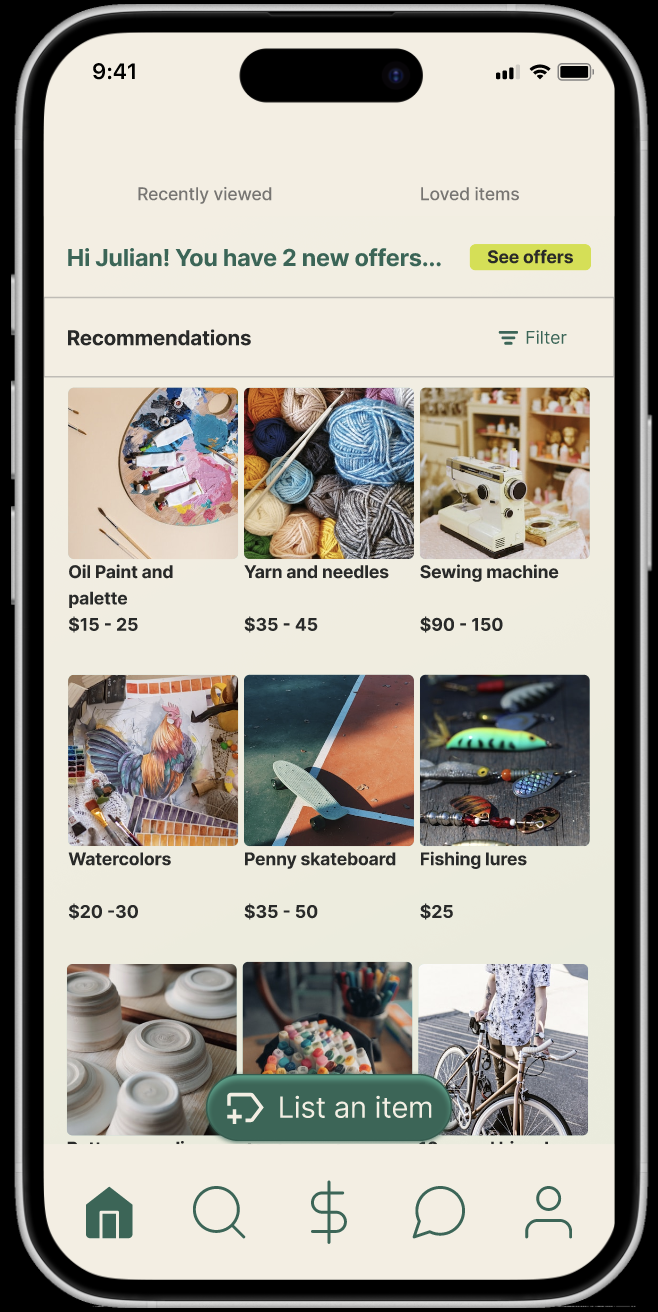Viewport: 658px width, 1312px height.
Task: Open the Messages chat tab
Action: [x=439, y=1213]
